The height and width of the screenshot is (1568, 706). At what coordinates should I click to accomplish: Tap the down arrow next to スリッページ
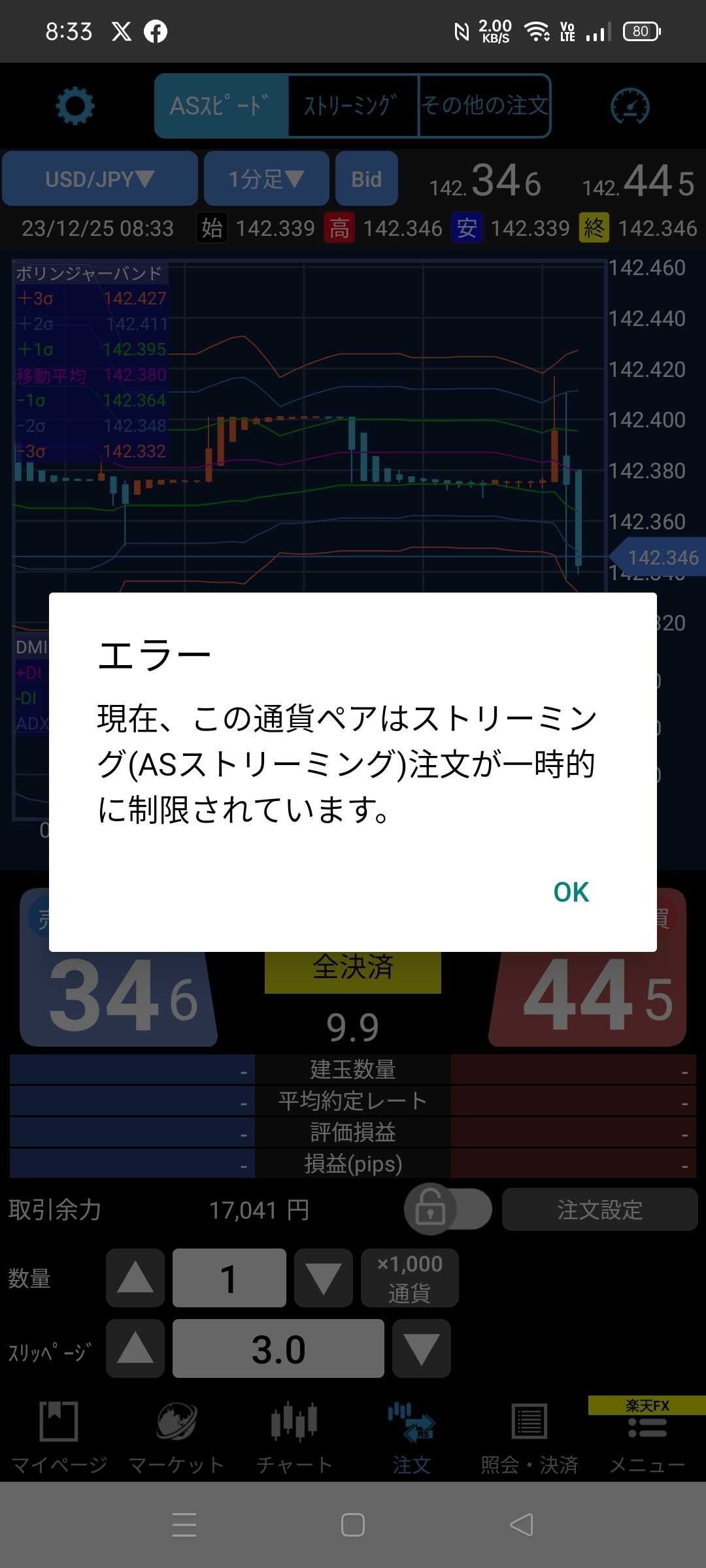[422, 1348]
